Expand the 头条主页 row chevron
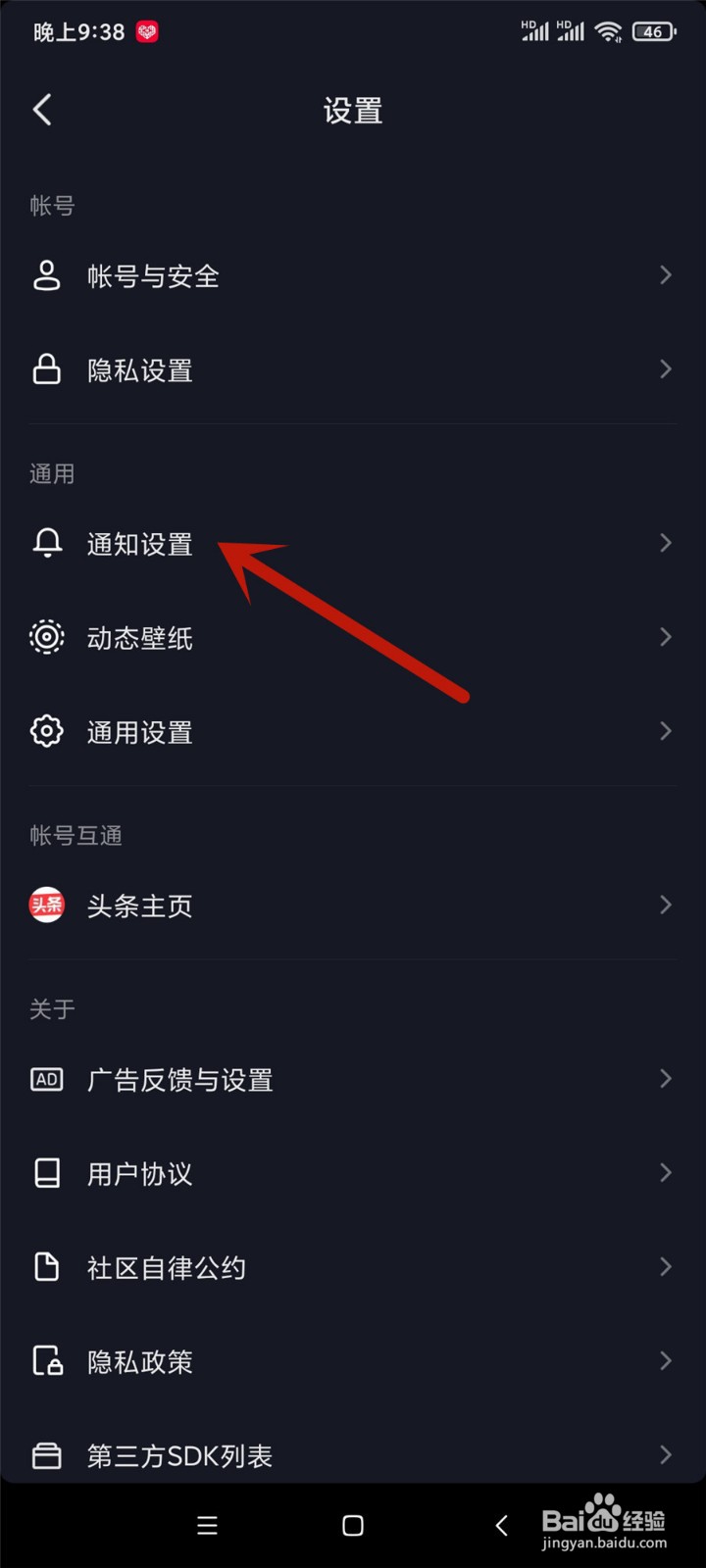The image size is (706, 1568). pos(666,905)
